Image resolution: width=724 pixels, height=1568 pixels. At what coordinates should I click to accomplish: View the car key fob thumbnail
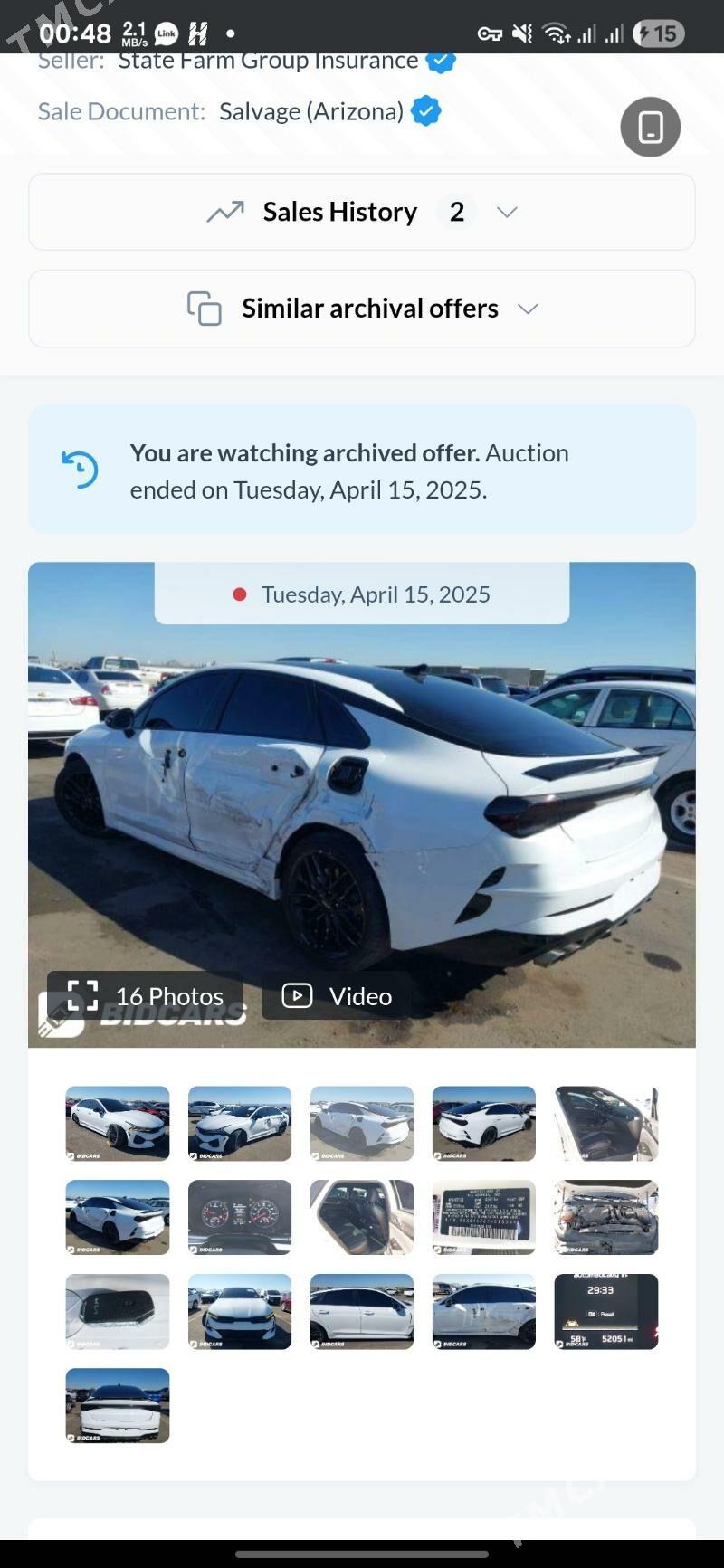pos(118,1311)
